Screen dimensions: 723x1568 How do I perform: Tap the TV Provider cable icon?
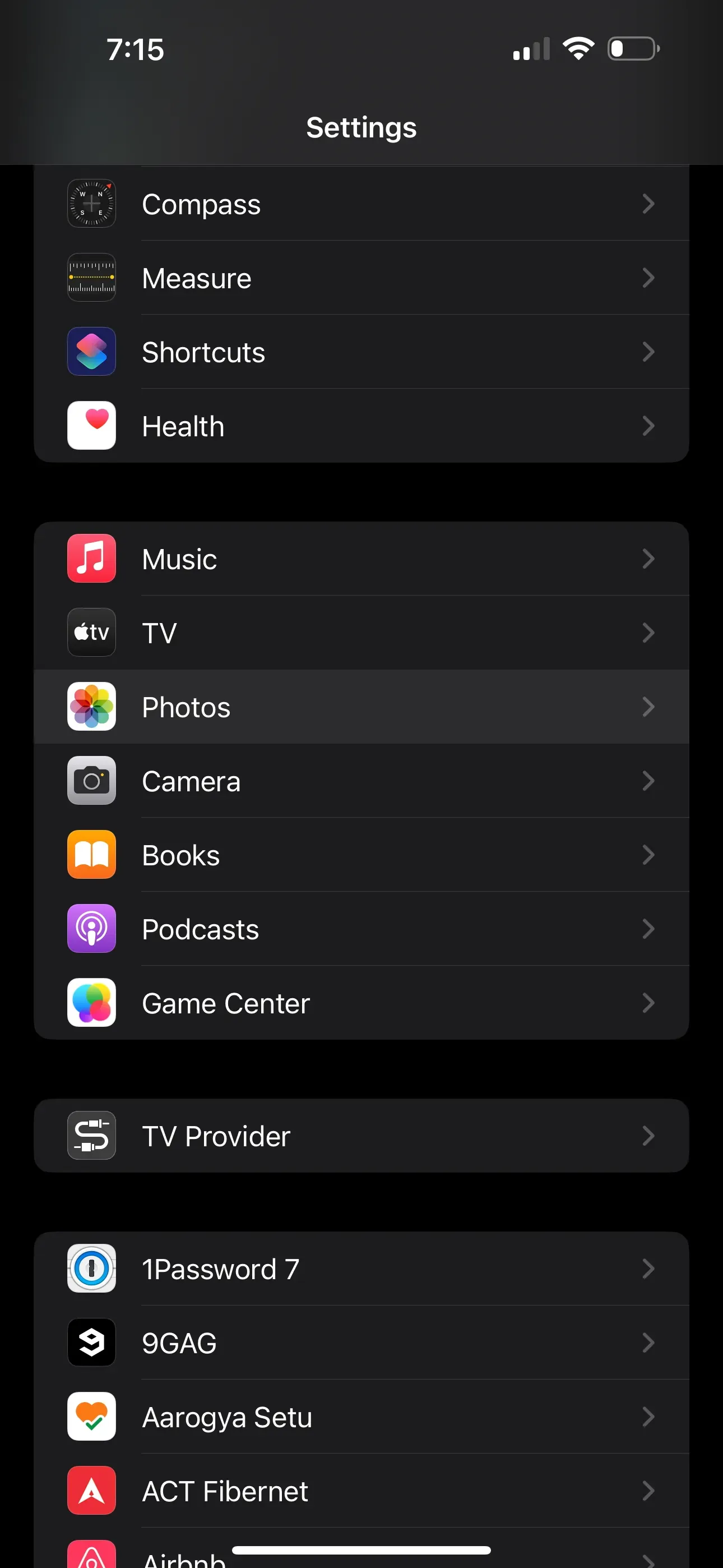tap(91, 1135)
